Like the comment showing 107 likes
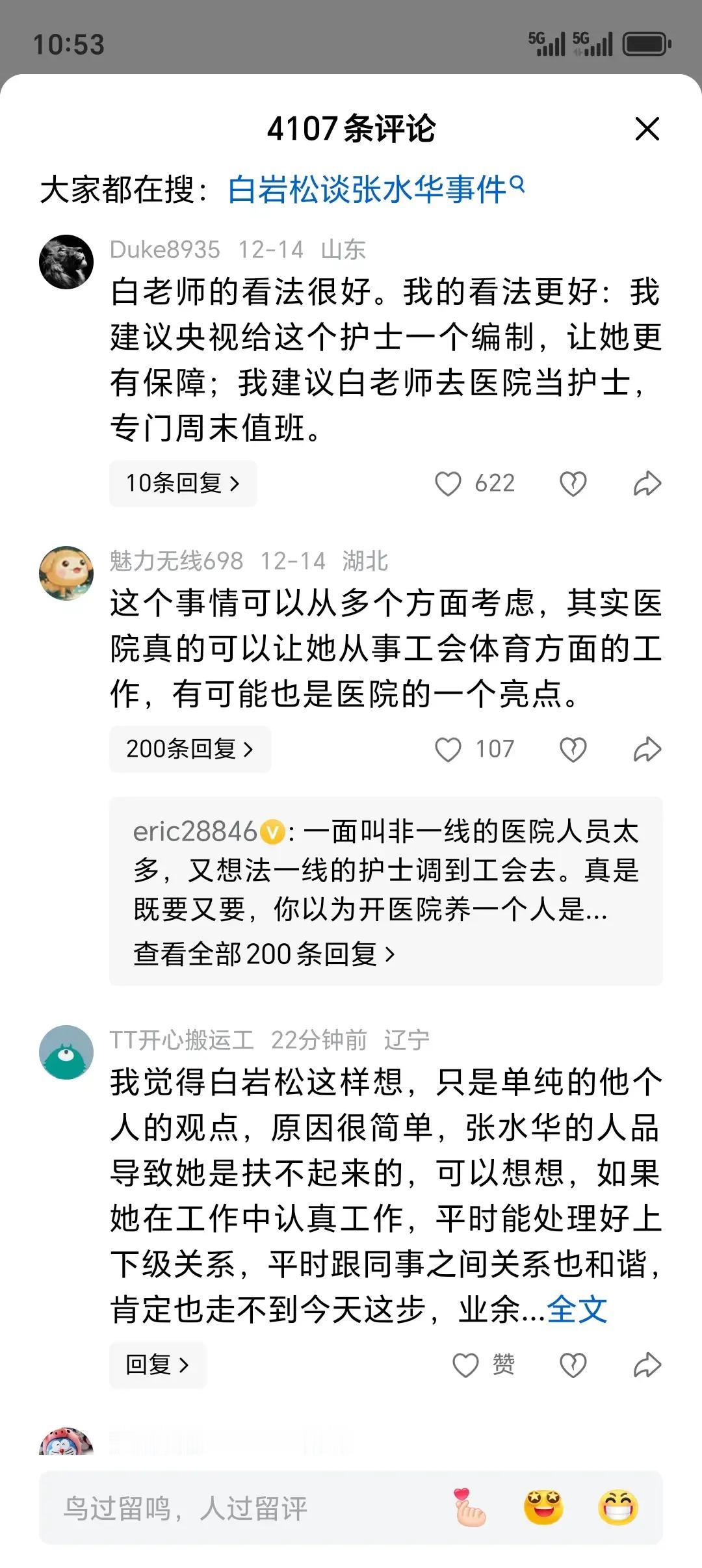The height and width of the screenshot is (1568, 702). pyautogui.click(x=448, y=748)
